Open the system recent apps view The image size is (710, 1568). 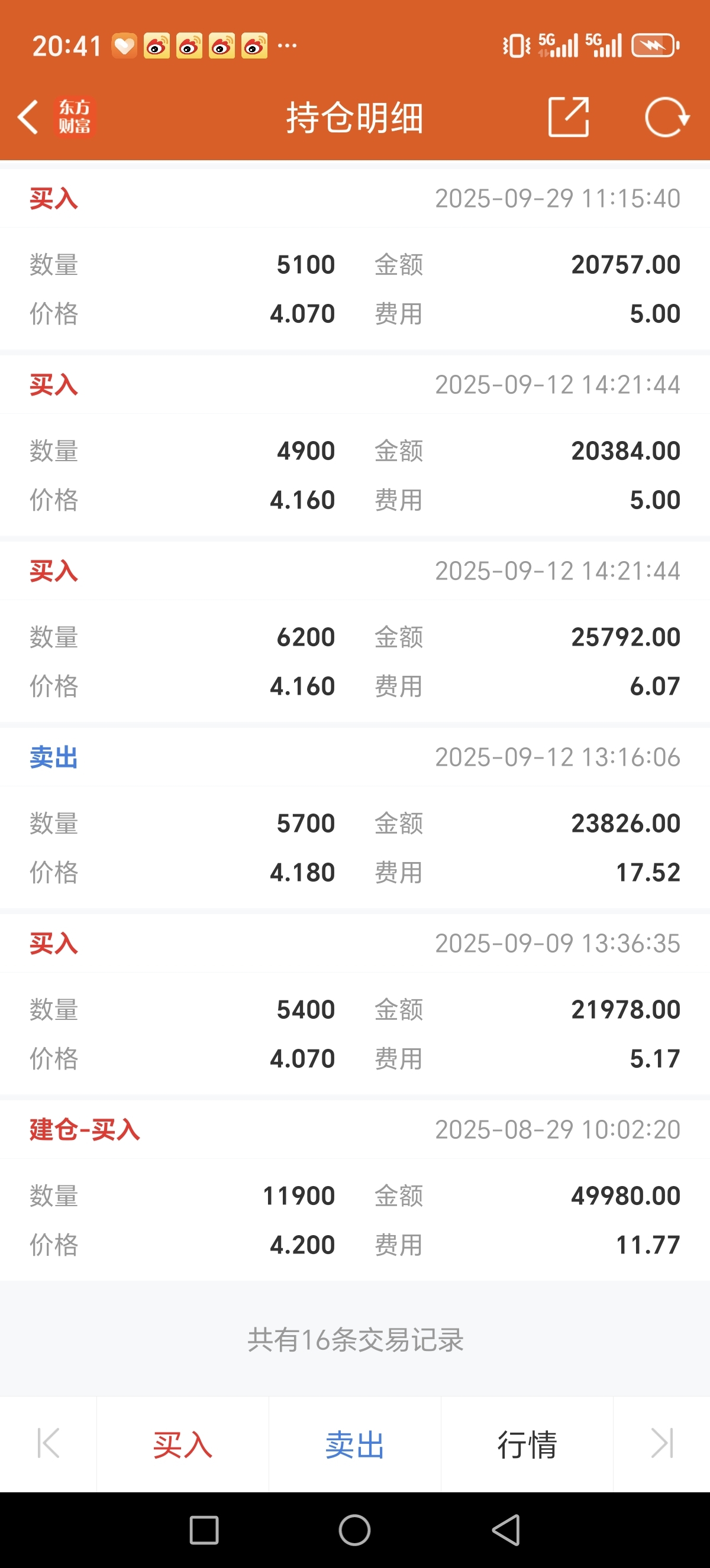pos(204,1530)
